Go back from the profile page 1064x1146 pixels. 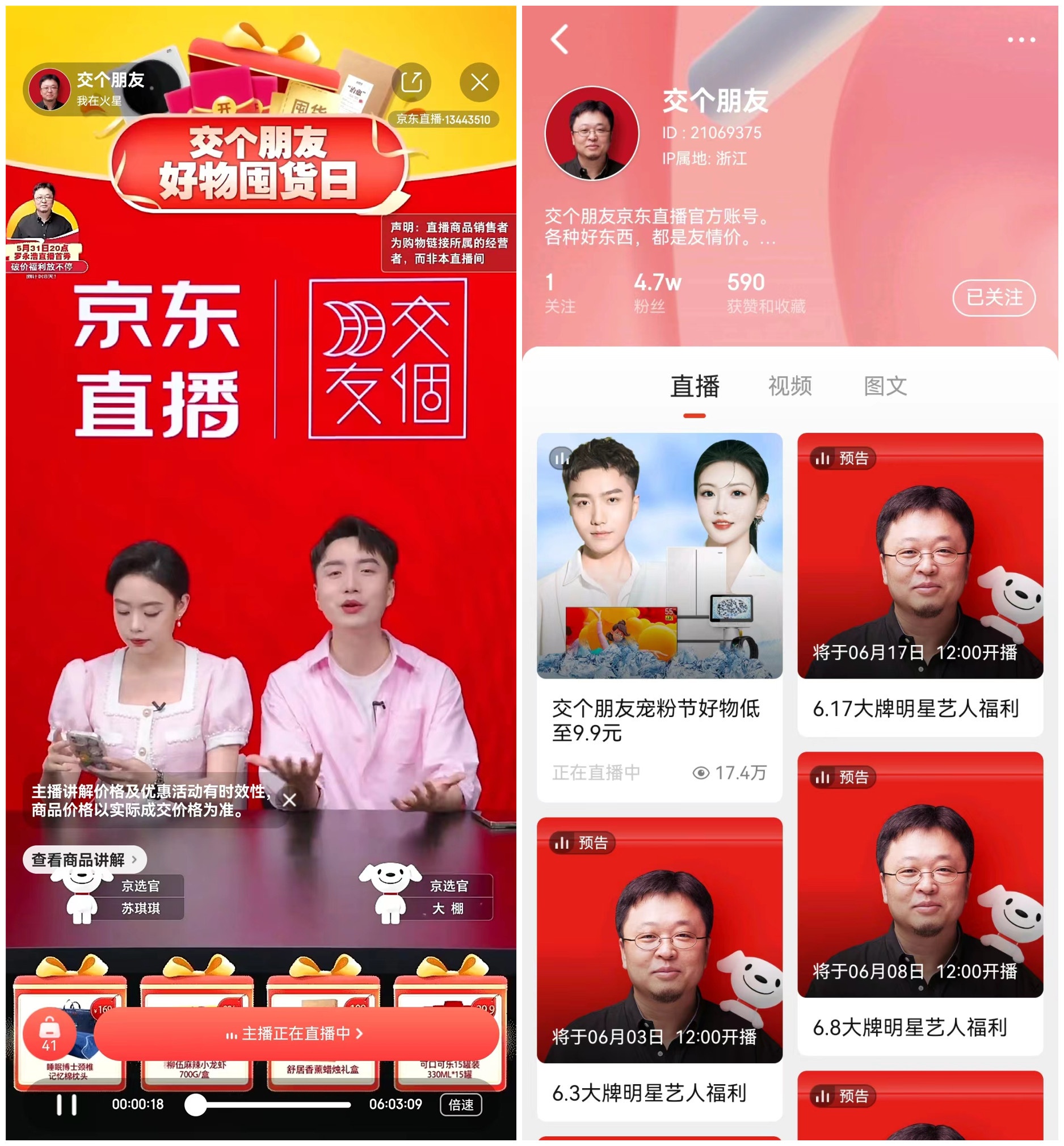tap(560, 39)
